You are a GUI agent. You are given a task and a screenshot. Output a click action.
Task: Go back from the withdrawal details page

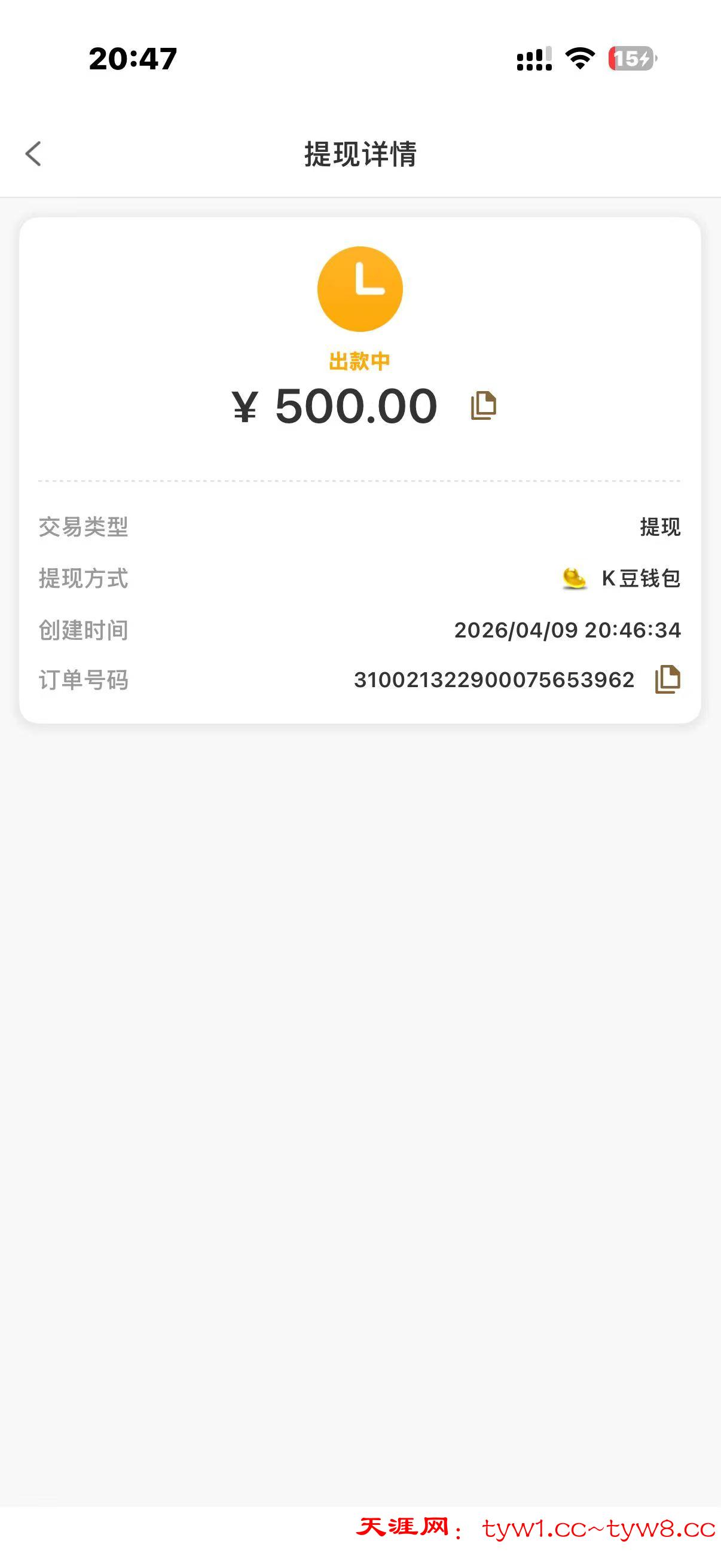point(33,154)
